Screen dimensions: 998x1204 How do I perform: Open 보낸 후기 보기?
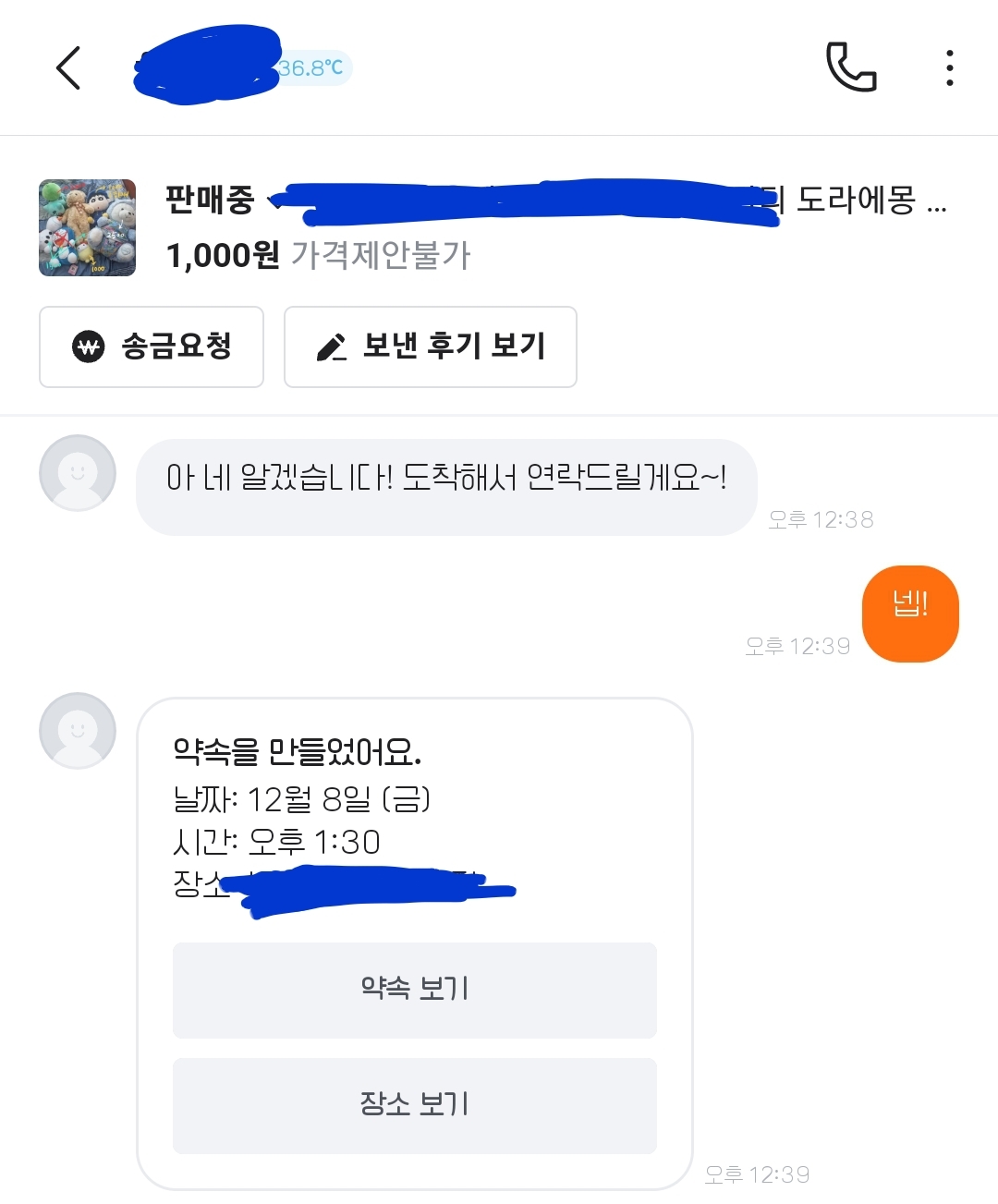(430, 347)
